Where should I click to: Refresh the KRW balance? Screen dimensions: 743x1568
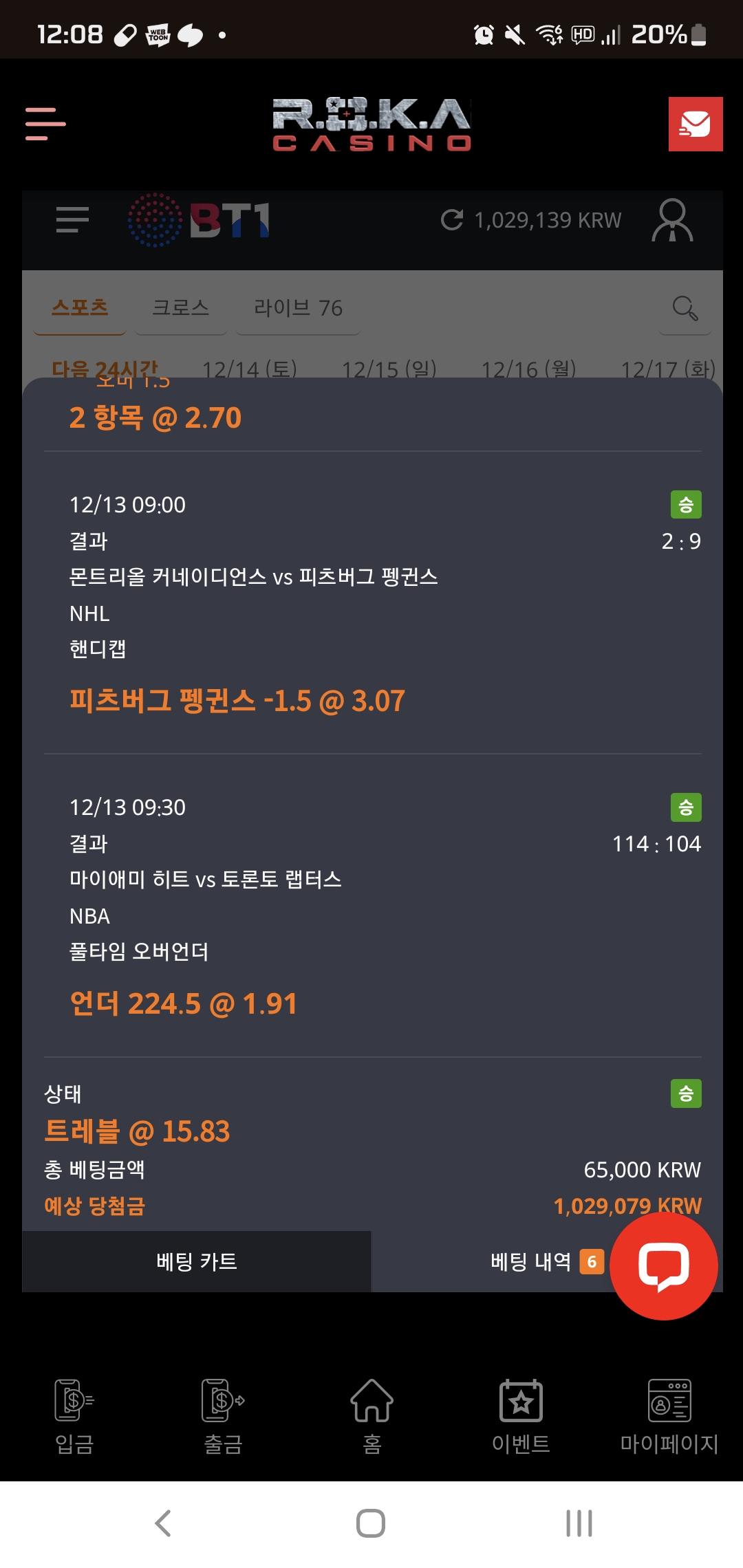click(x=452, y=220)
